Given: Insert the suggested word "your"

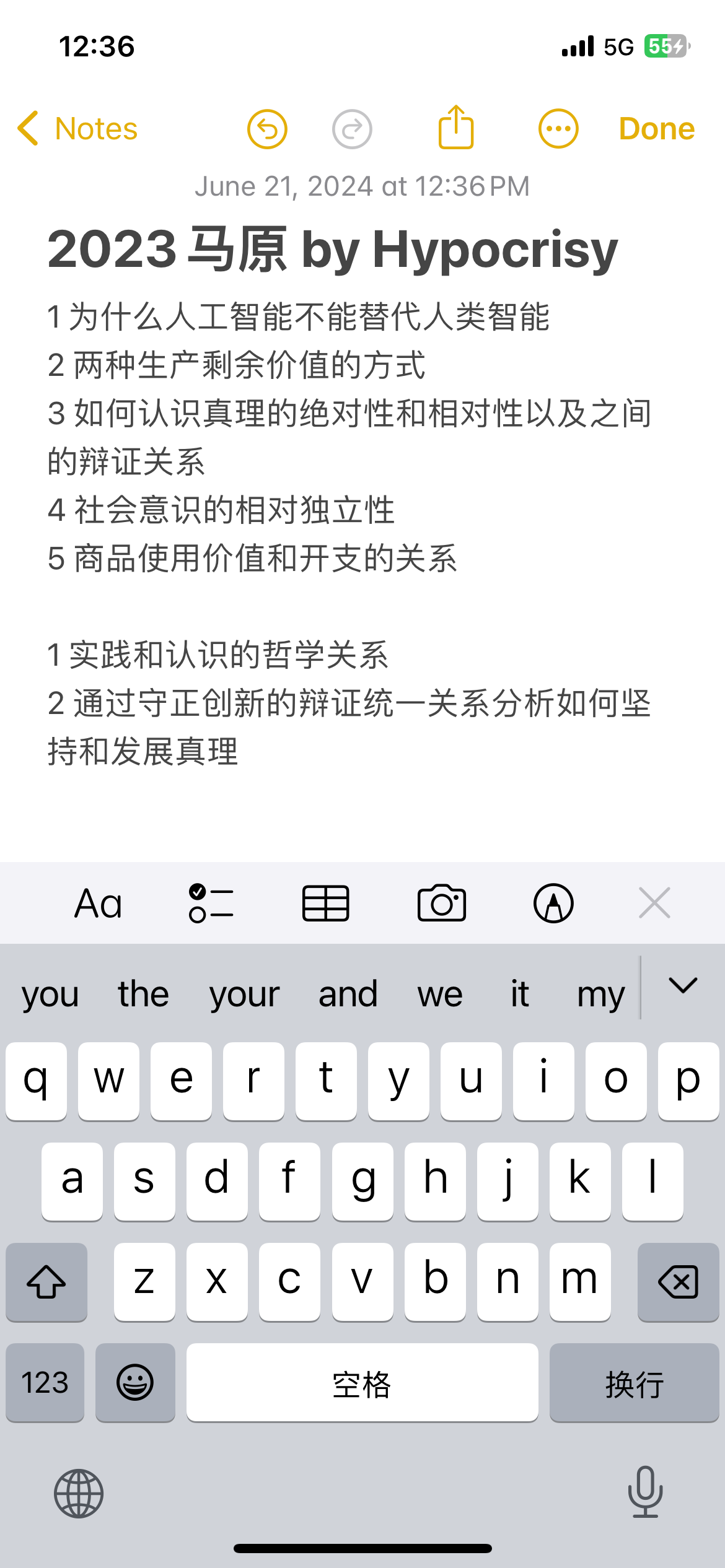Looking at the screenshot, I should (245, 995).
